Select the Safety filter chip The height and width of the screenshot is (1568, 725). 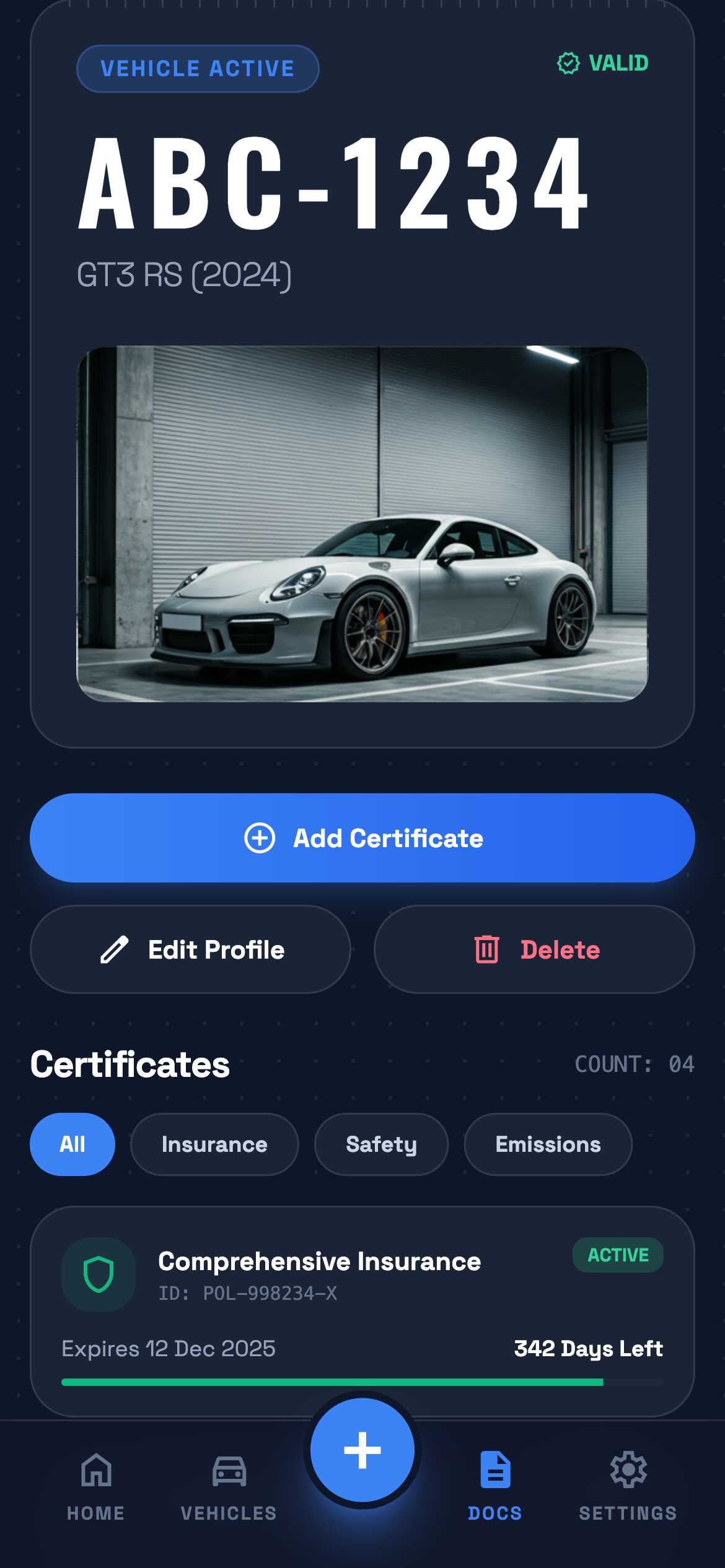381,1144
